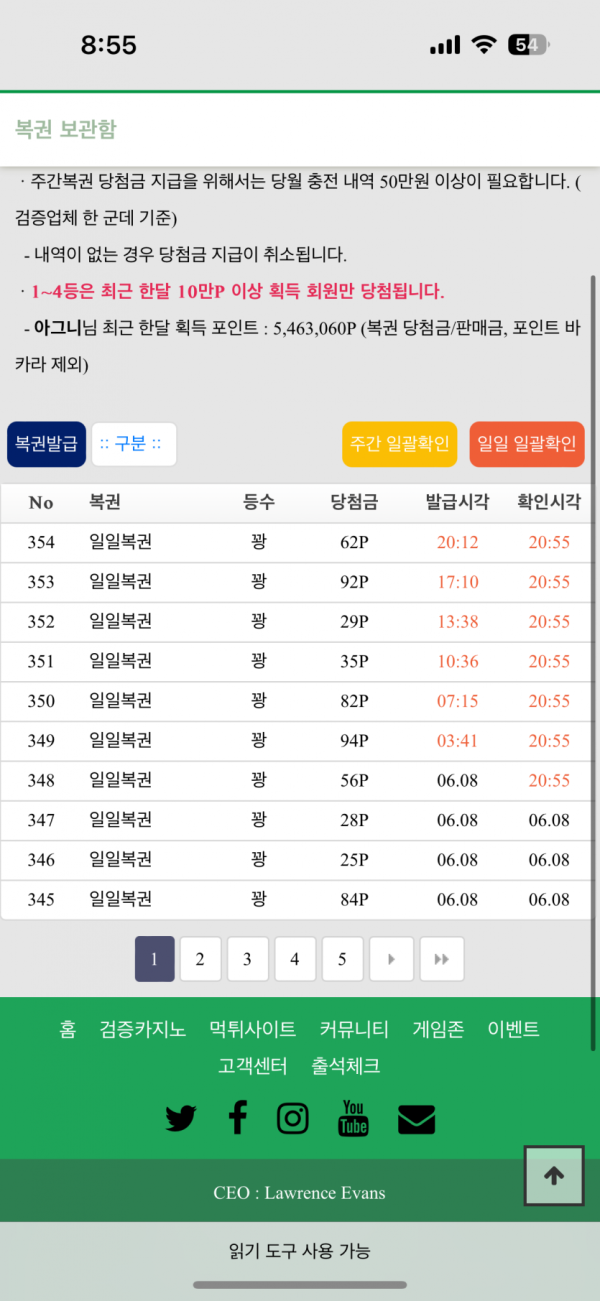
Task: Go to the next page arrow
Action: coord(391,959)
